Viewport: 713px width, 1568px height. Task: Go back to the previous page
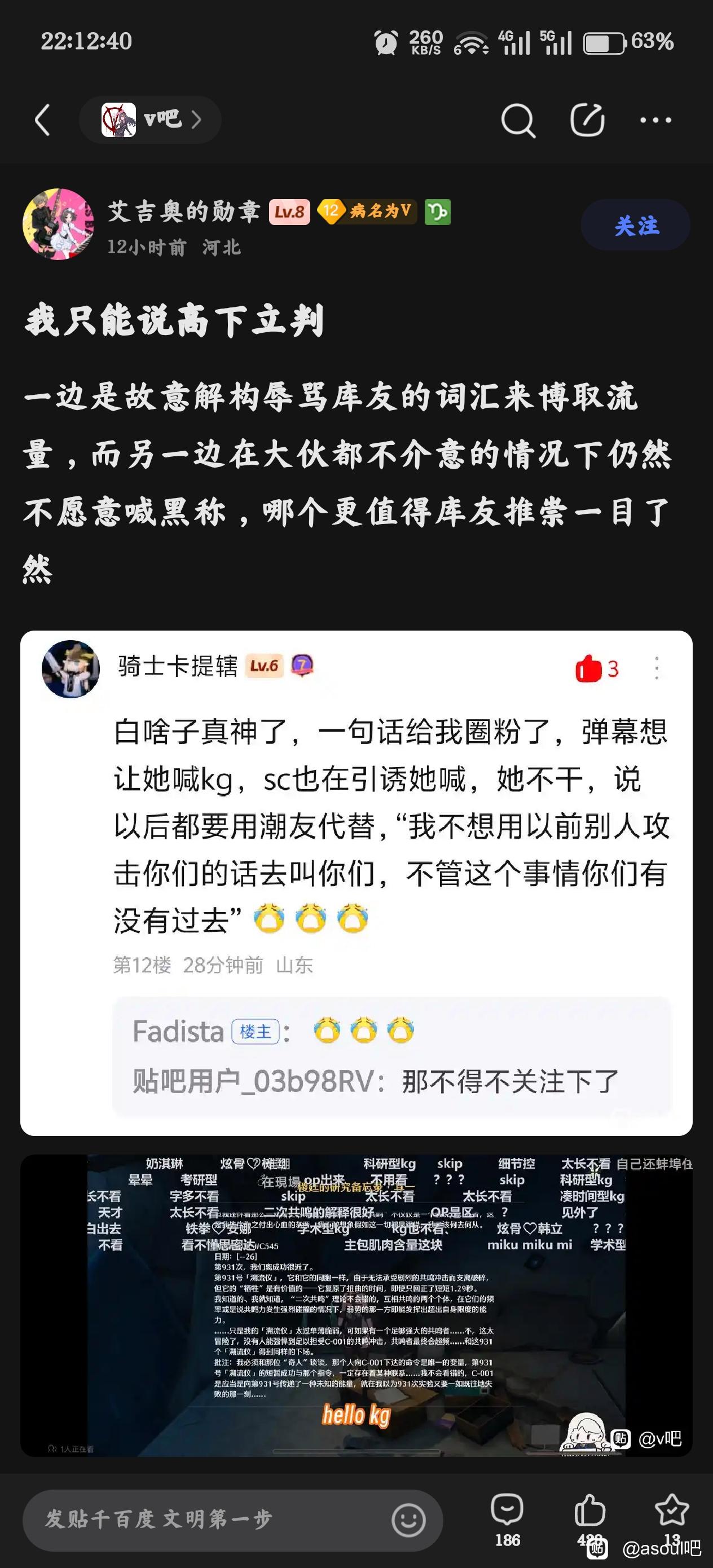coord(42,120)
